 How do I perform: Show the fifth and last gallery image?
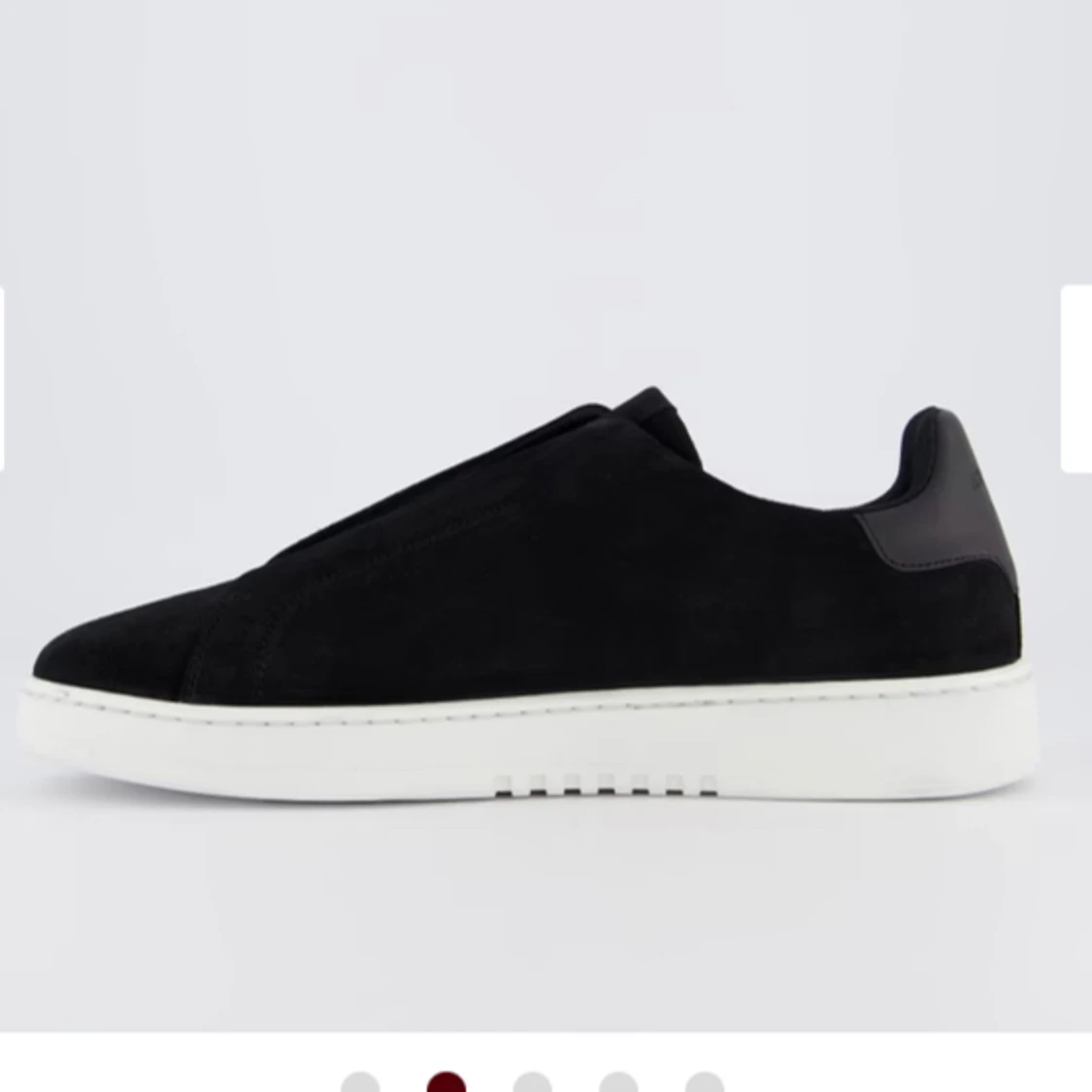[704, 1084]
